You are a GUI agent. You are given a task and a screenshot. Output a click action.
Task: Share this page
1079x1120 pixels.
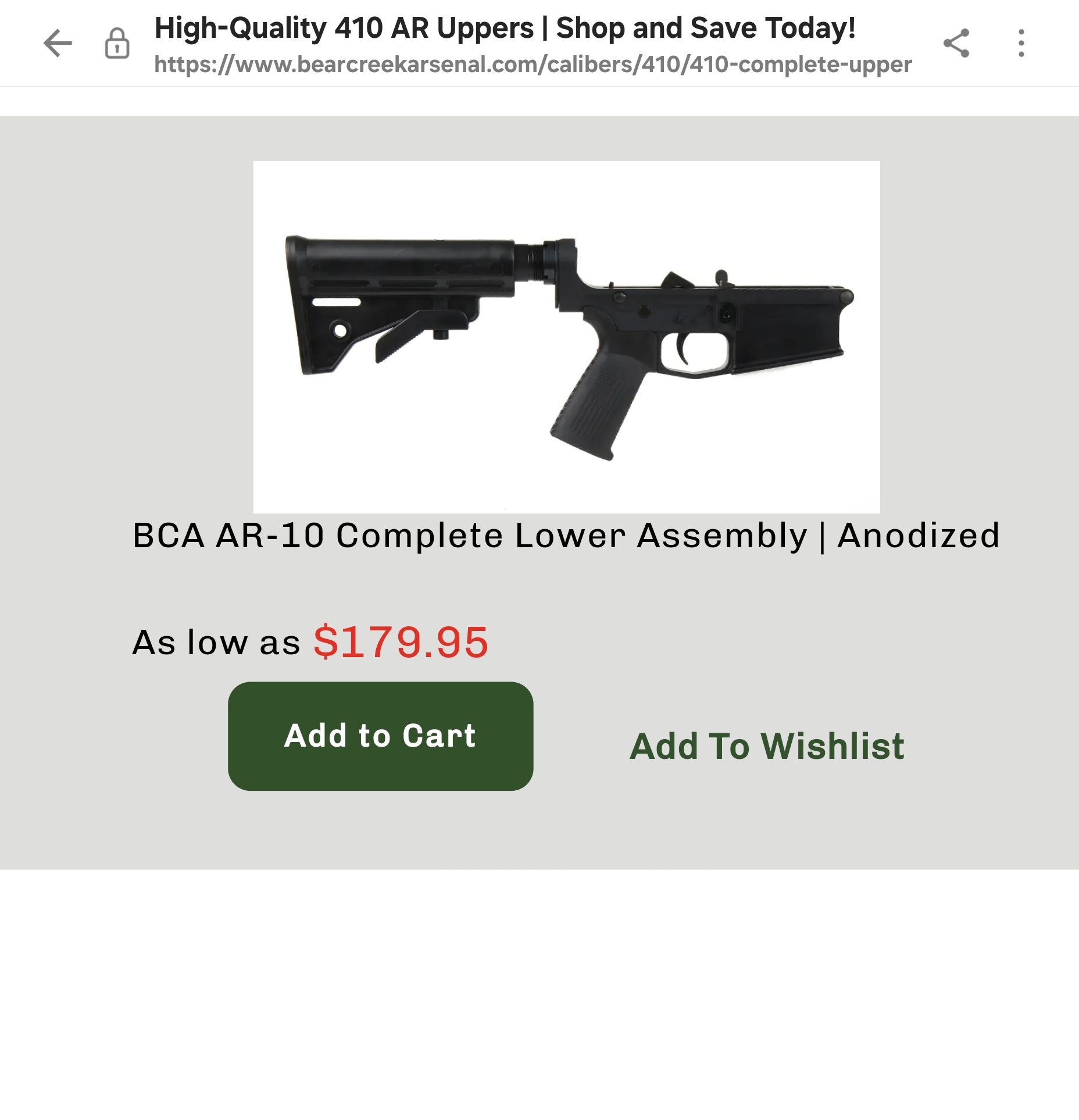956,43
